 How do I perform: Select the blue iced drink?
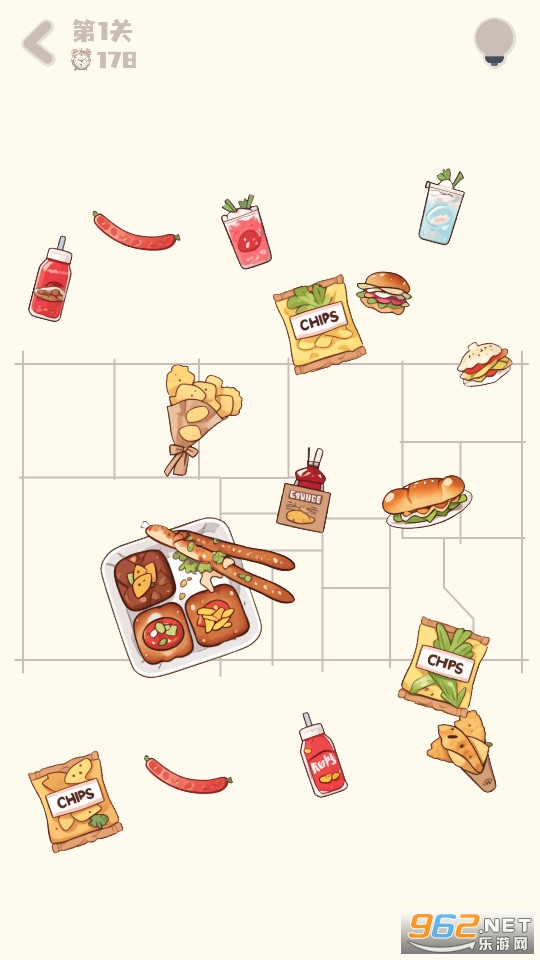pos(442,207)
